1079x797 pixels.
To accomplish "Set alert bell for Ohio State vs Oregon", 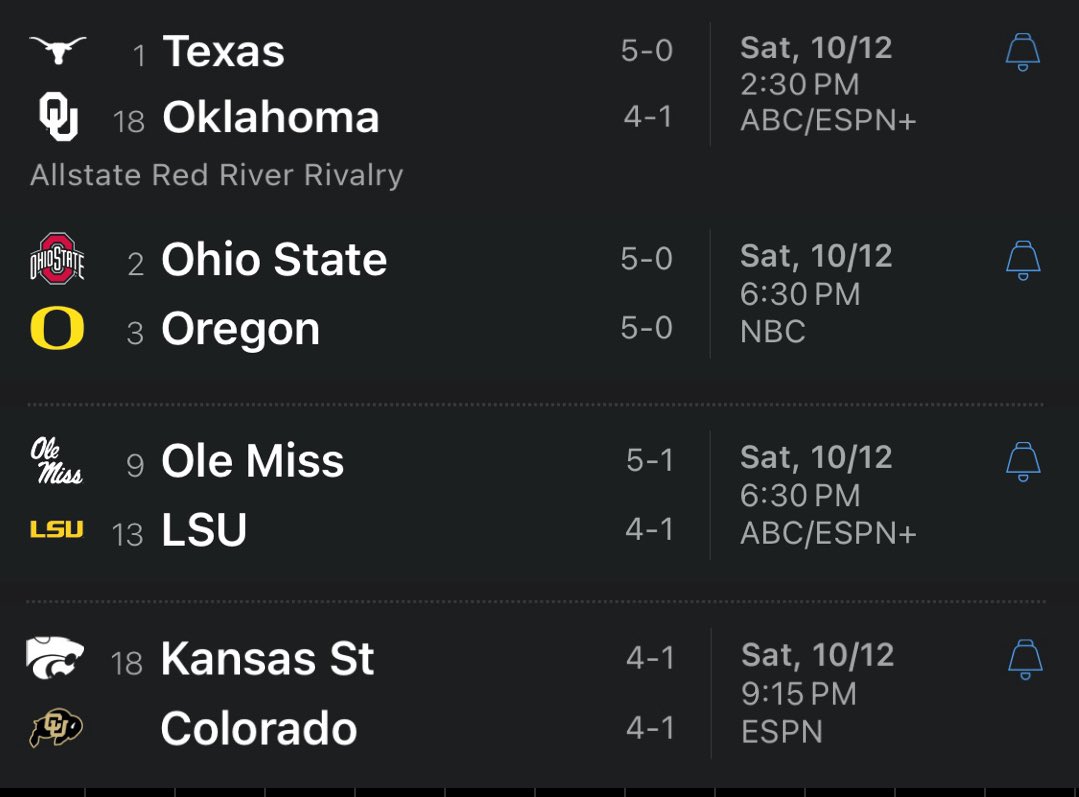I will (1022, 261).
